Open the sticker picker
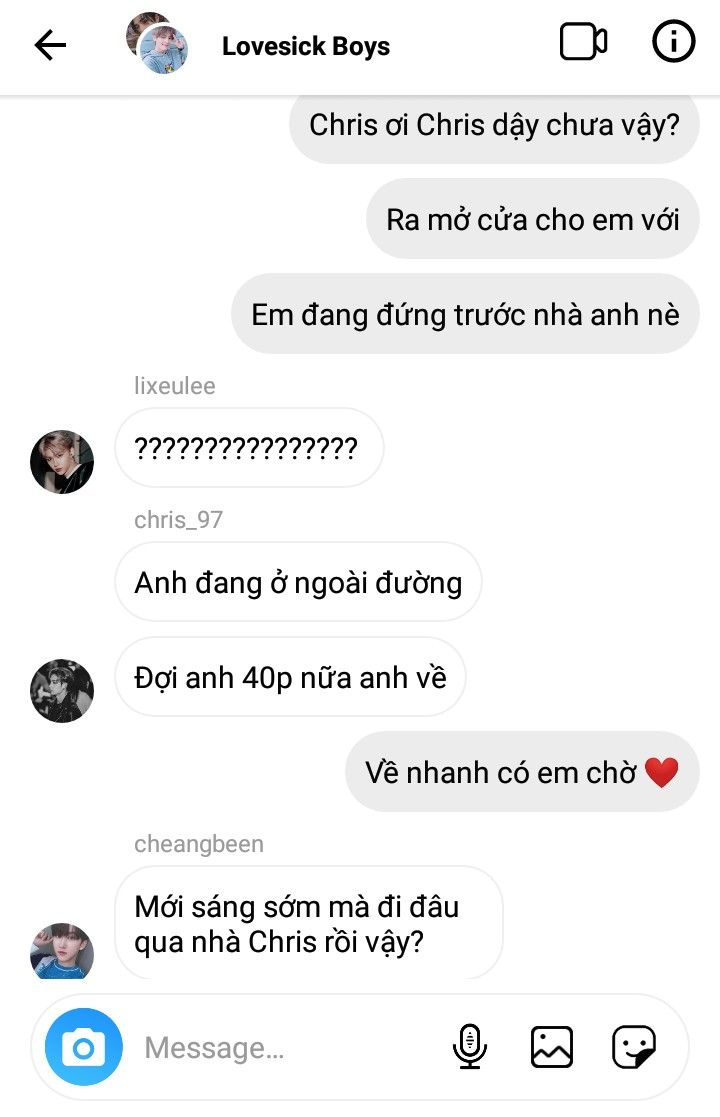The image size is (720, 1117). pyautogui.click(x=634, y=1047)
